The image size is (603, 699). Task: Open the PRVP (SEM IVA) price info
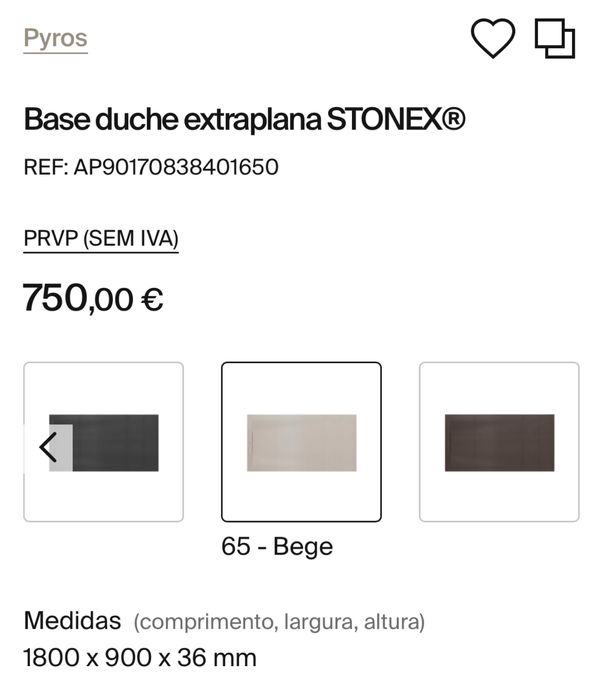101,239
